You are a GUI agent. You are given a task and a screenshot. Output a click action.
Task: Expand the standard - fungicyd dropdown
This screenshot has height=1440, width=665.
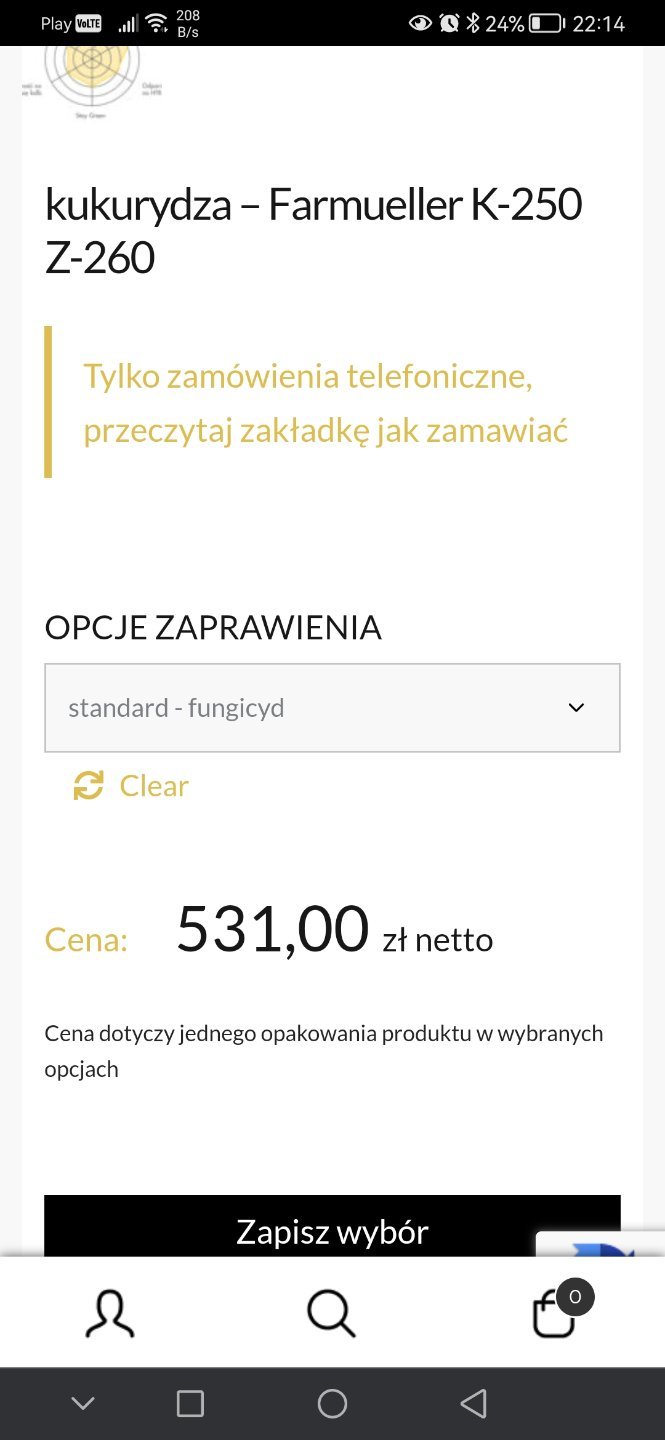coord(332,708)
